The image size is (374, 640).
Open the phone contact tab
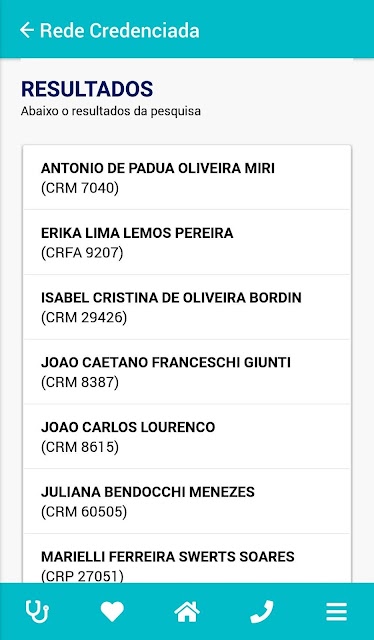(x=262, y=611)
